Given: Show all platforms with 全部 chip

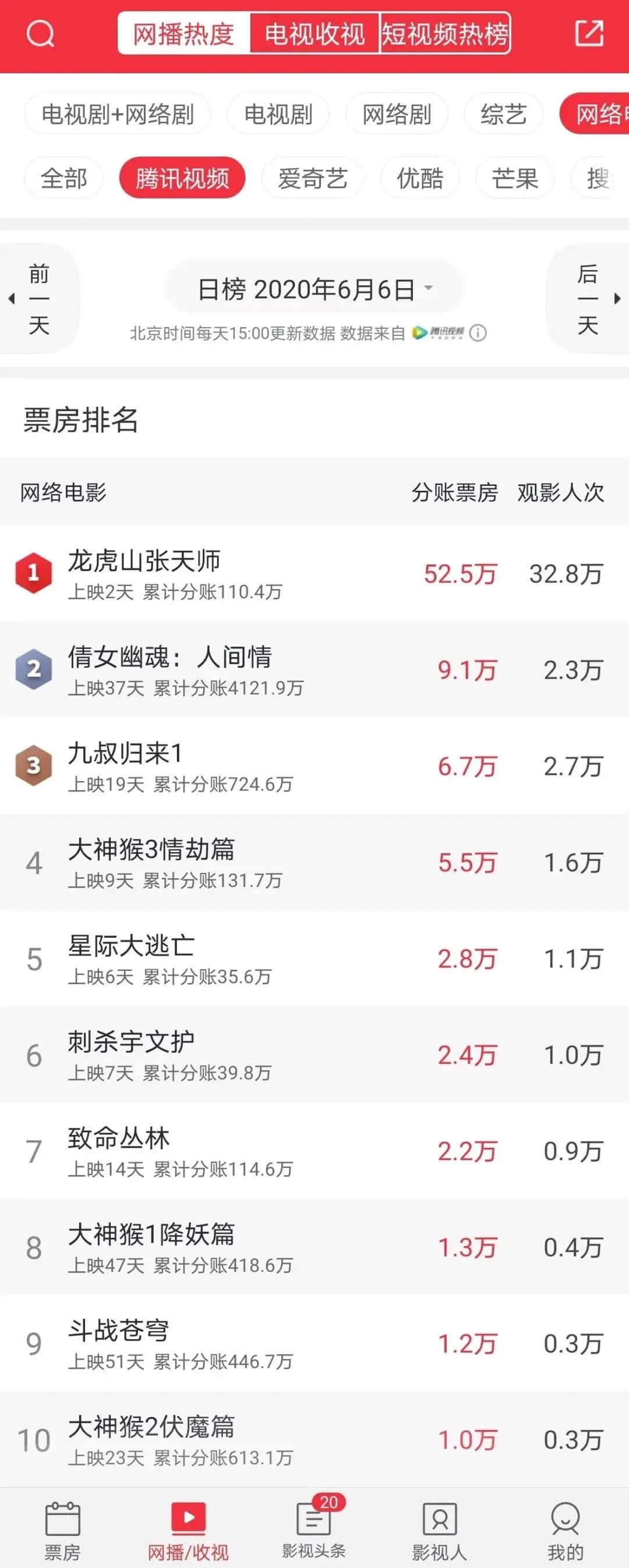Looking at the screenshot, I should [x=63, y=178].
